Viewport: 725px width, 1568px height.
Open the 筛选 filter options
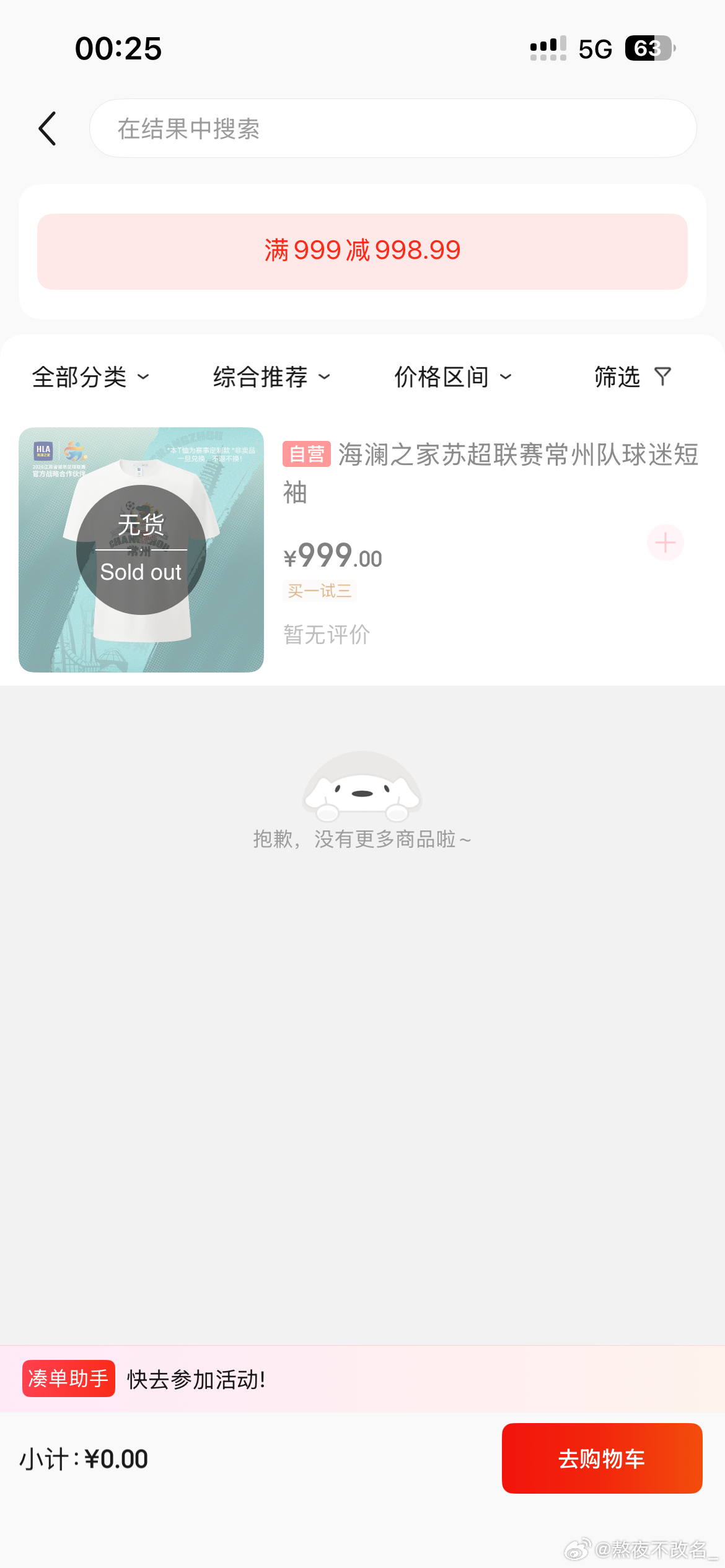(x=632, y=377)
